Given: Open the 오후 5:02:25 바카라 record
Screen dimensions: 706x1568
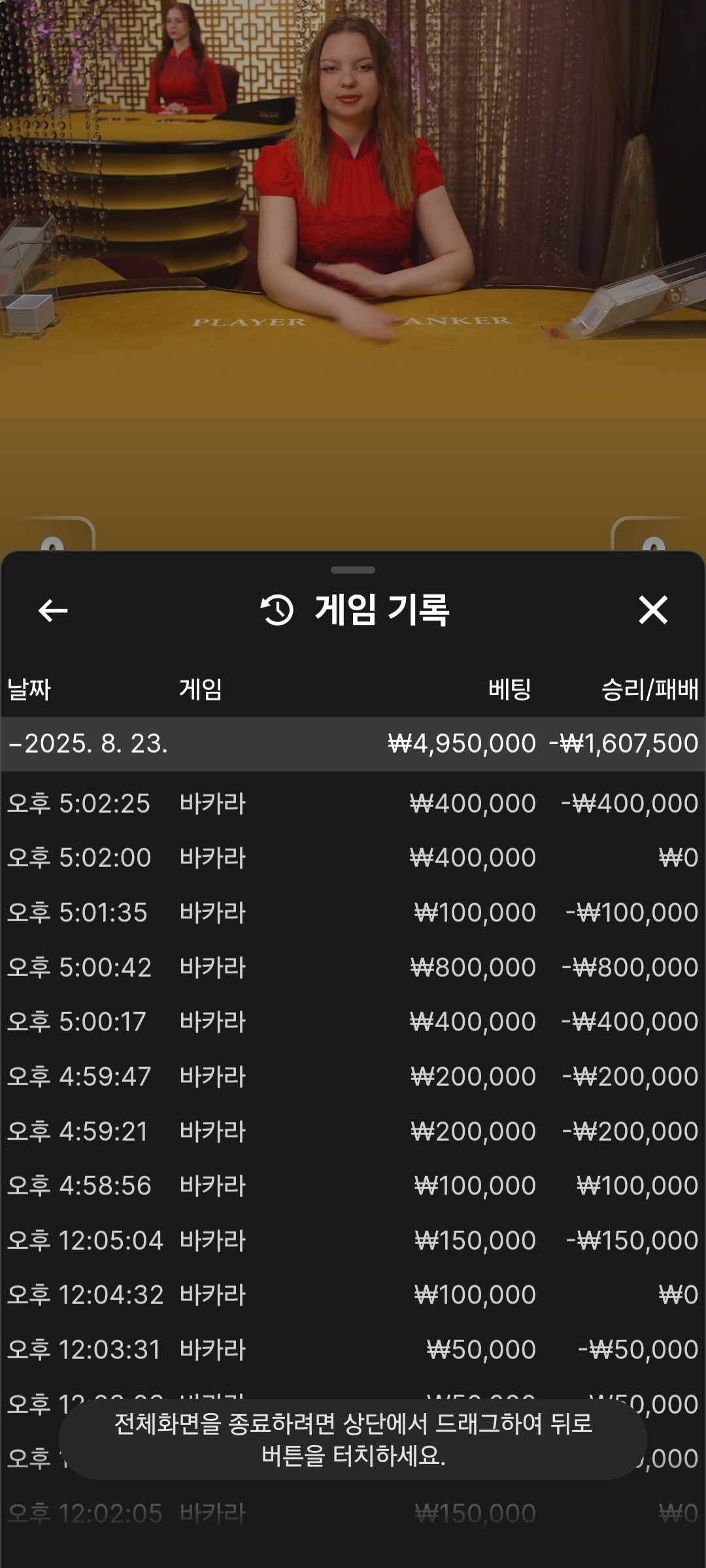Looking at the screenshot, I should (x=353, y=803).
